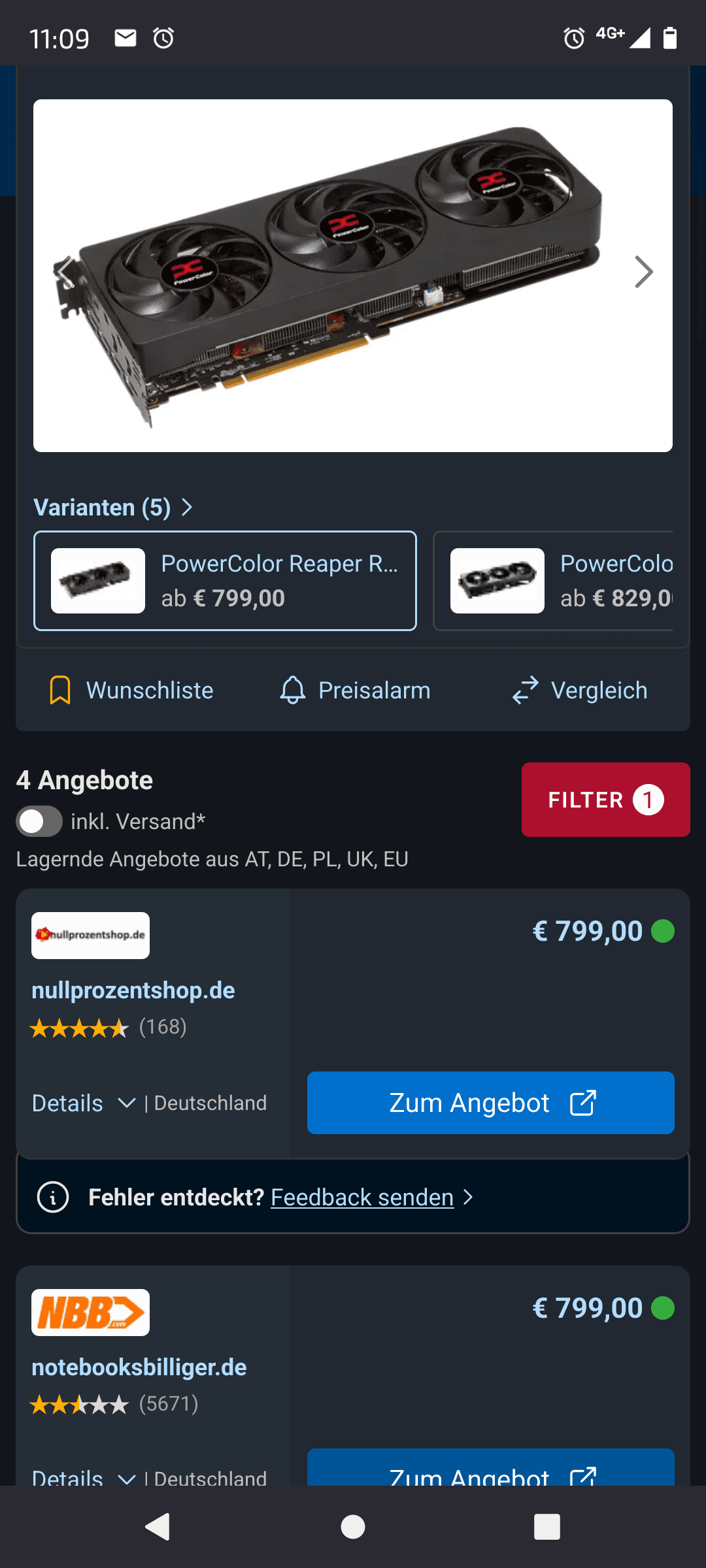Choose the PowerColor variant priced € 829,00

coord(553,581)
